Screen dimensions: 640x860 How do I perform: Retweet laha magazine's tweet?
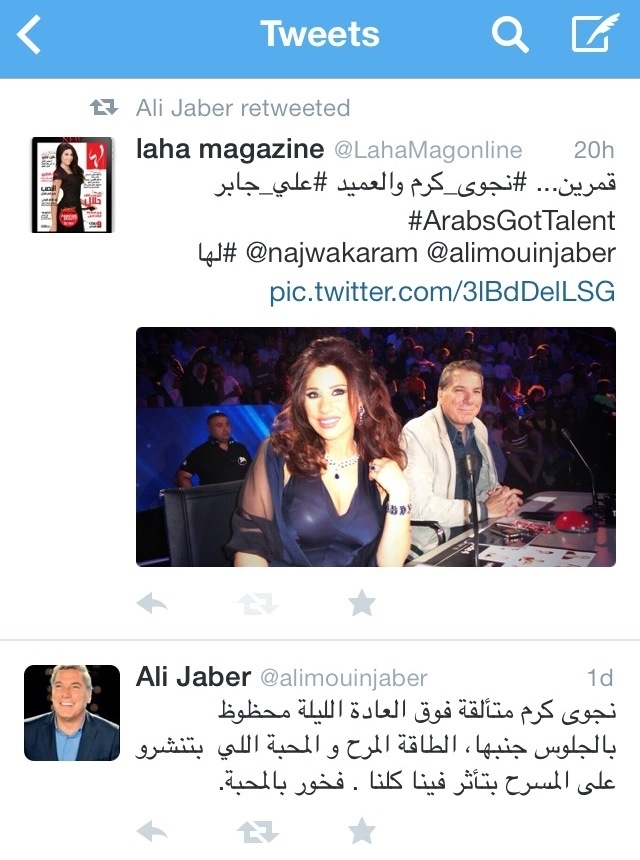(254, 602)
